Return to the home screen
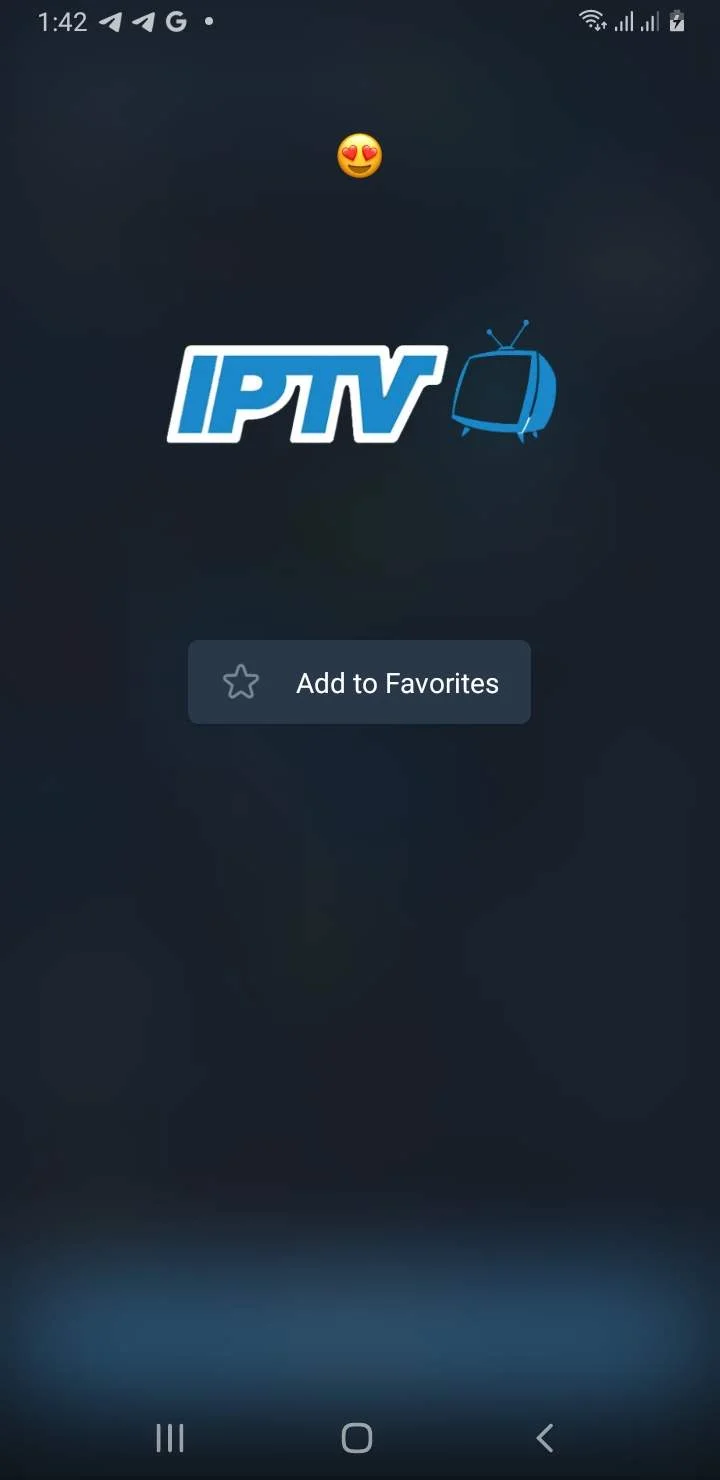The height and width of the screenshot is (1480, 720). pos(357,1438)
